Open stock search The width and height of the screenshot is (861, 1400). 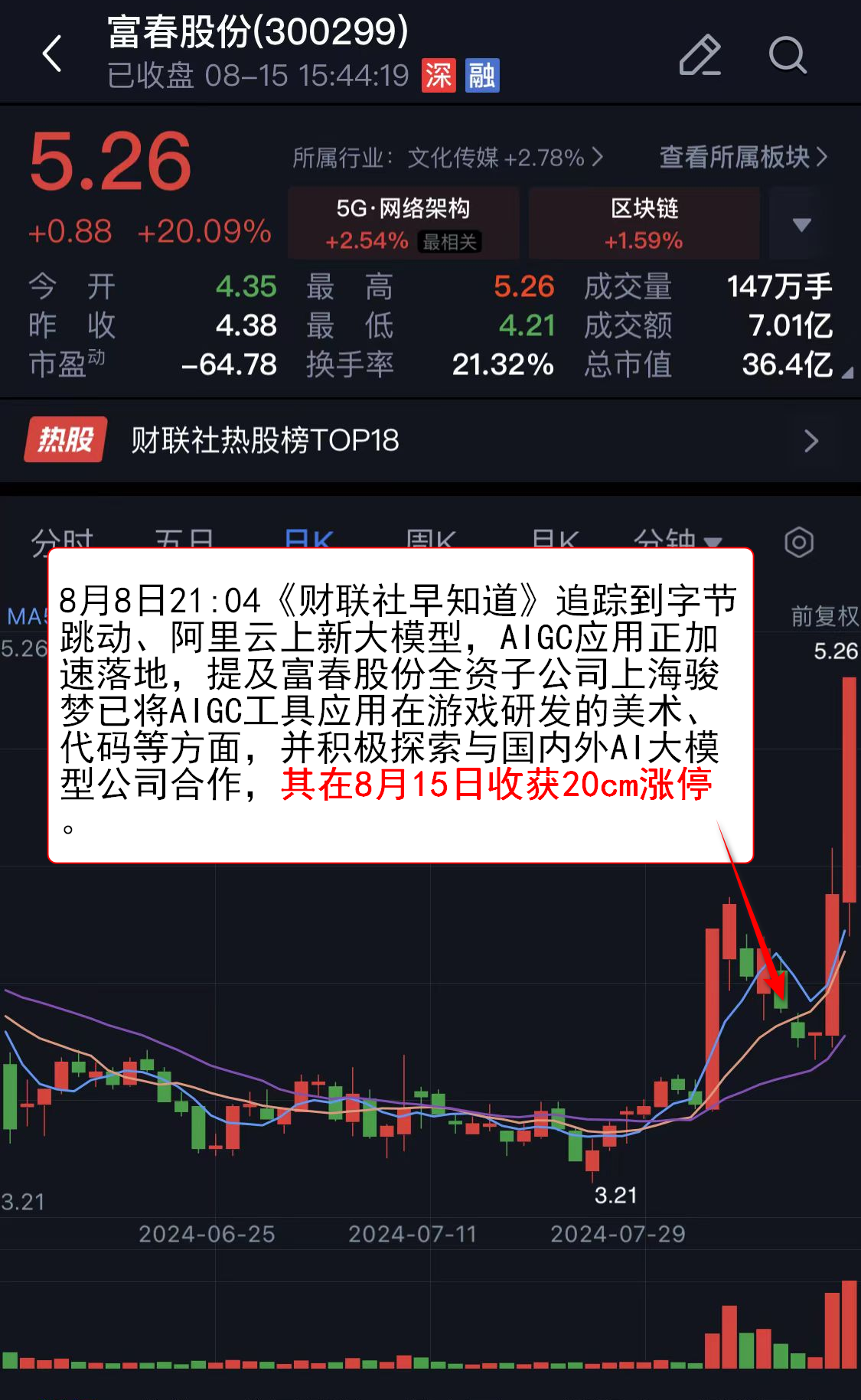788,55
